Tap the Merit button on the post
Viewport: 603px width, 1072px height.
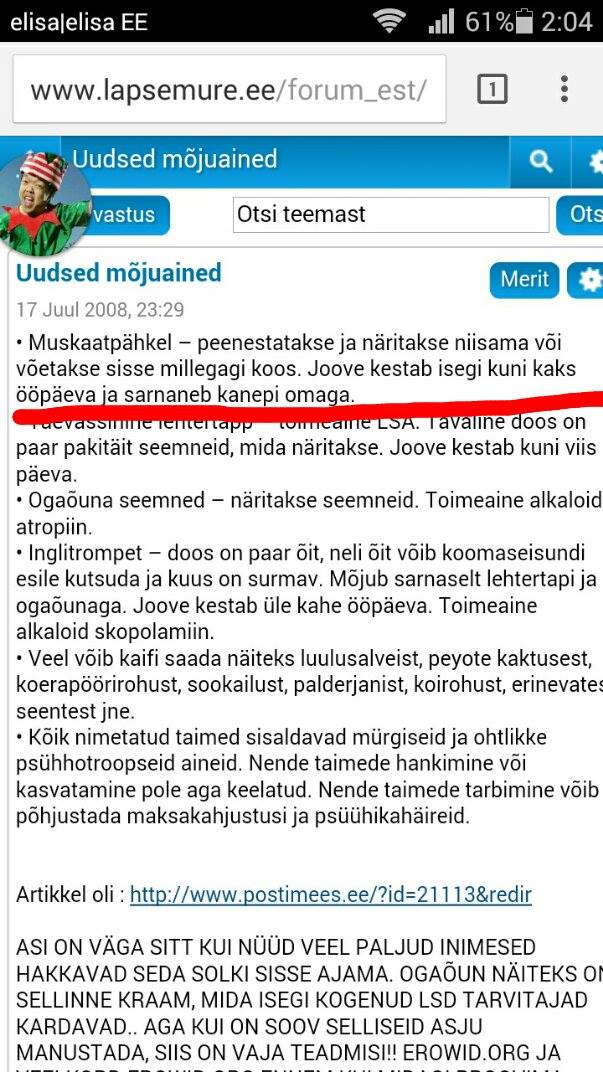coord(524,280)
